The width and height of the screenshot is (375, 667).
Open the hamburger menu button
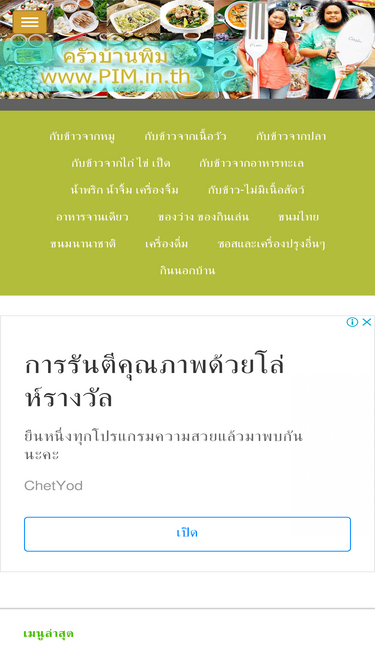coord(30,22)
